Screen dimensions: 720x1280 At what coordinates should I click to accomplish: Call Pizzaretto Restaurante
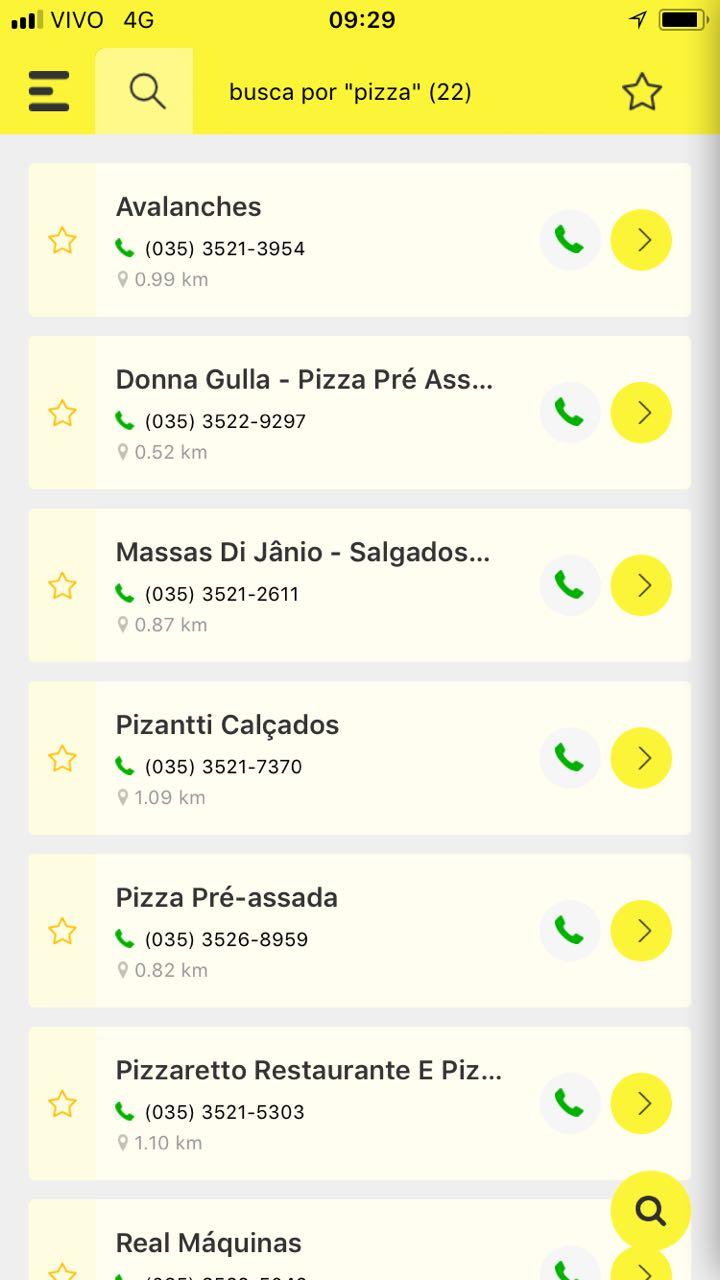coord(569,1104)
